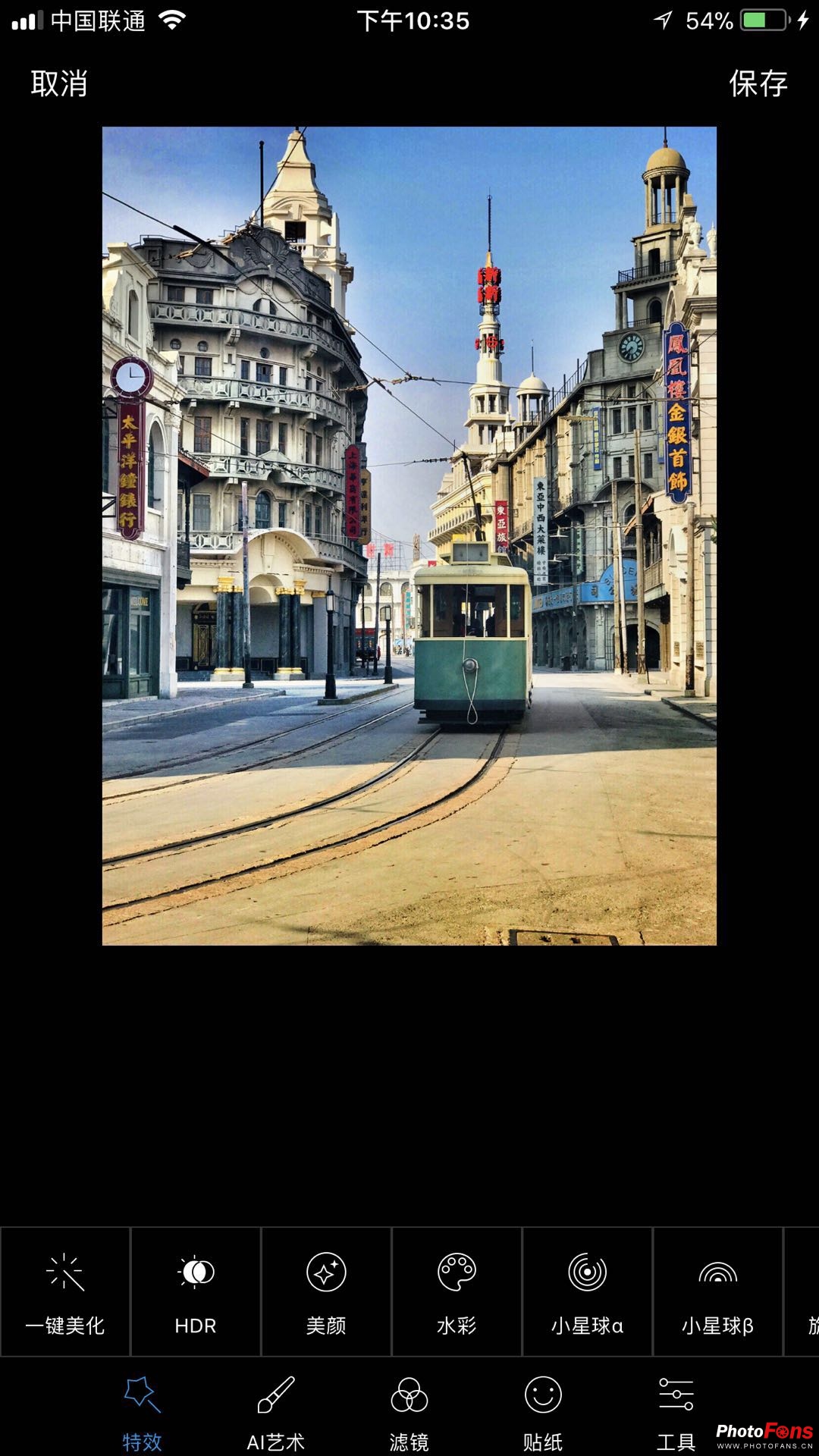Screen dimensions: 819x1456
Task: Apply 一键美化 one-tap beautify
Action: tap(65, 1292)
